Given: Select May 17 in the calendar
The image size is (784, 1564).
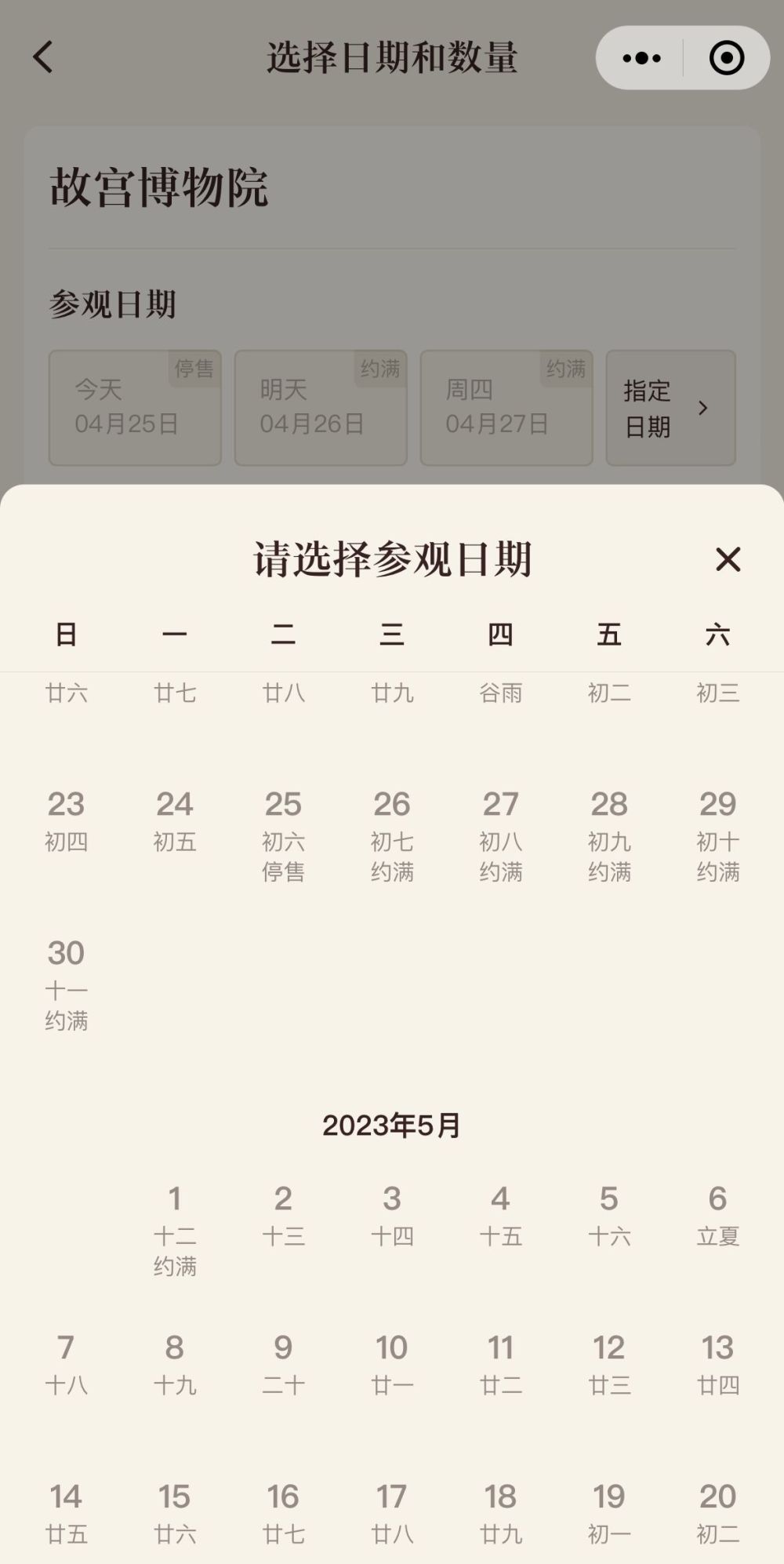Looking at the screenshot, I should point(392,1514).
